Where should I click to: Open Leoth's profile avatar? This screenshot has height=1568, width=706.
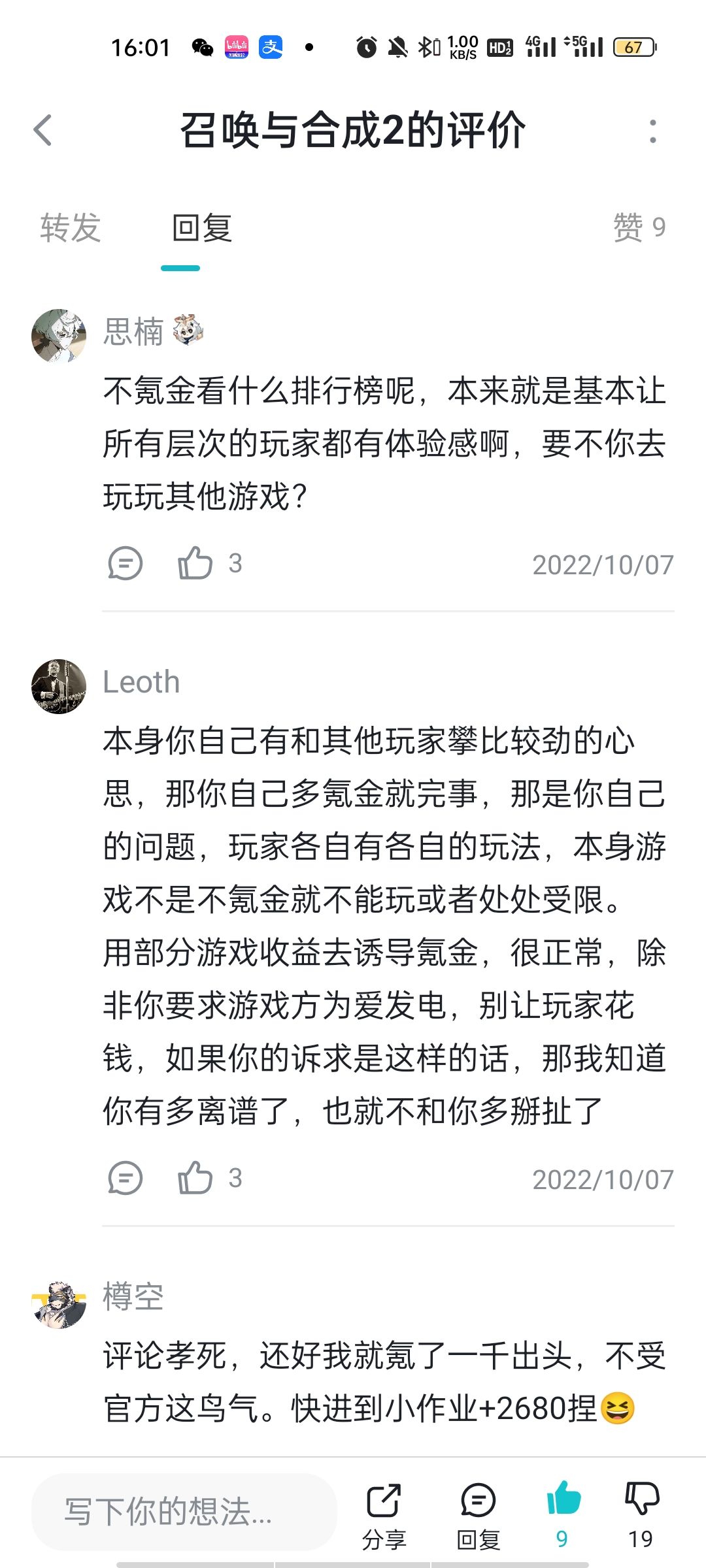click(59, 686)
